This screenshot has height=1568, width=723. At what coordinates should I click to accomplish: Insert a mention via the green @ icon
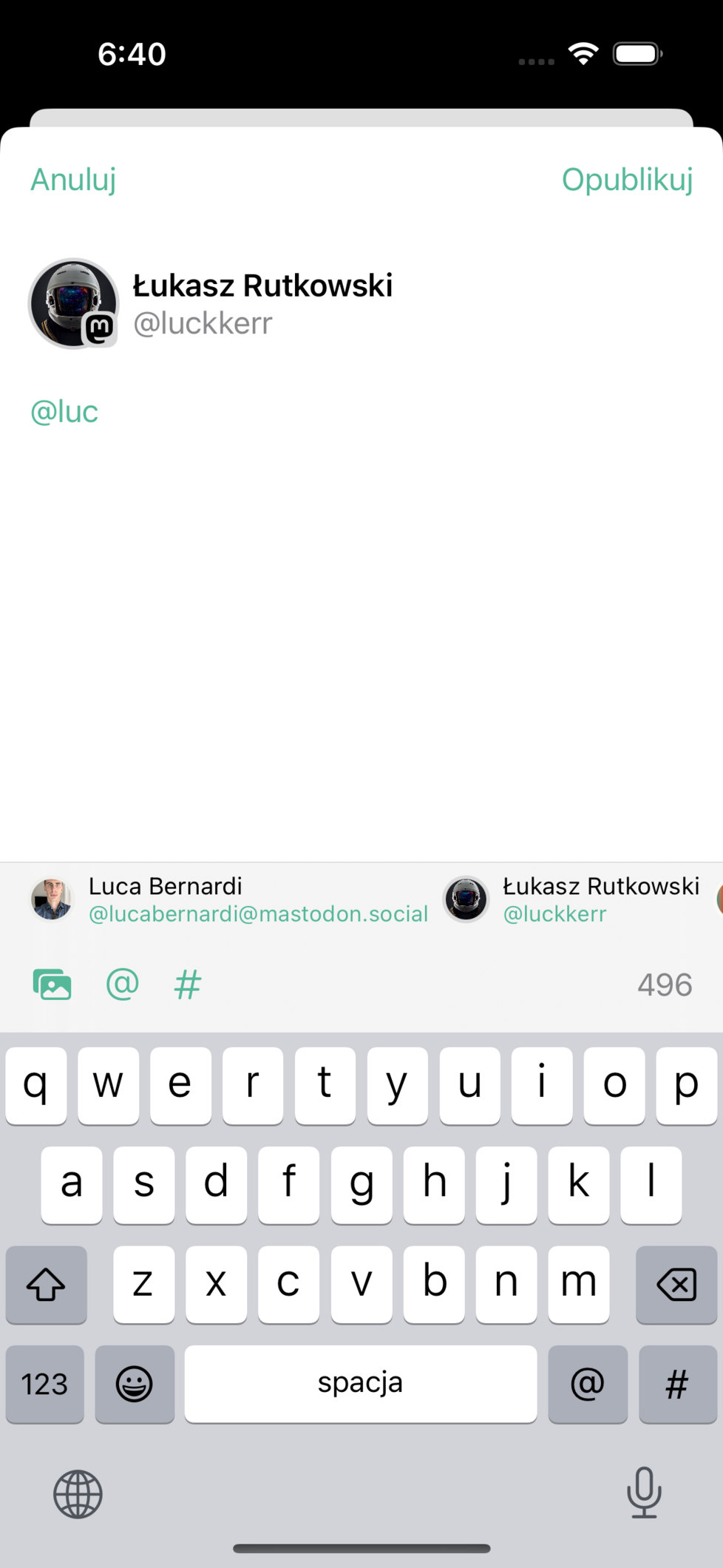[x=123, y=984]
